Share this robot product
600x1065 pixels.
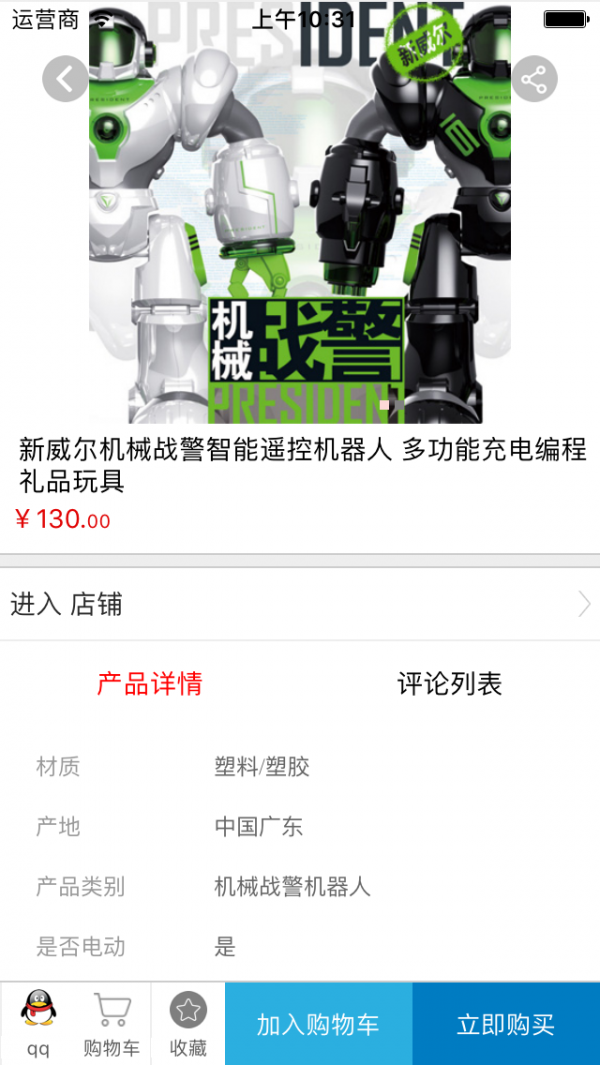(x=534, y=79)
